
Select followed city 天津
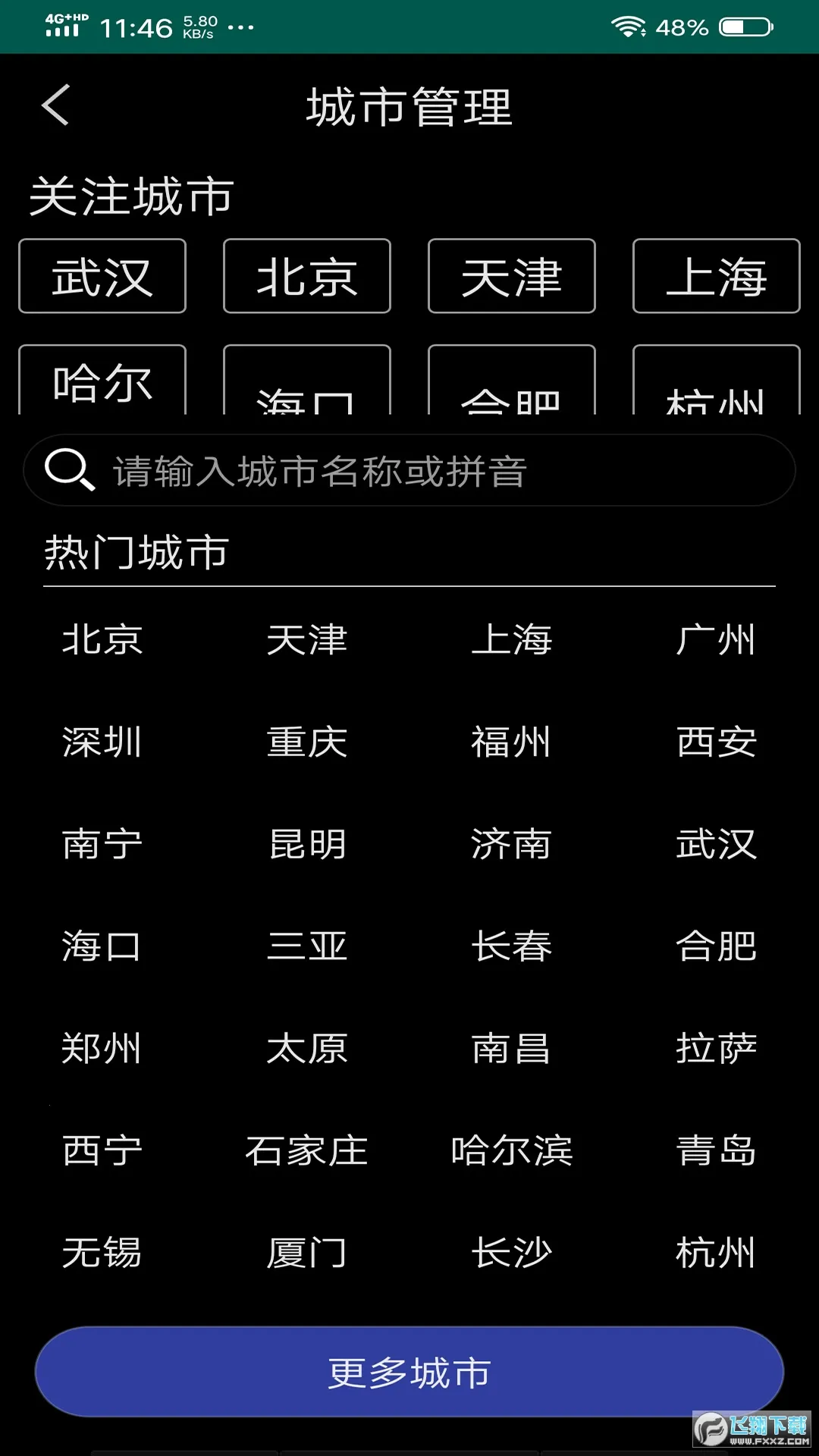512,276
